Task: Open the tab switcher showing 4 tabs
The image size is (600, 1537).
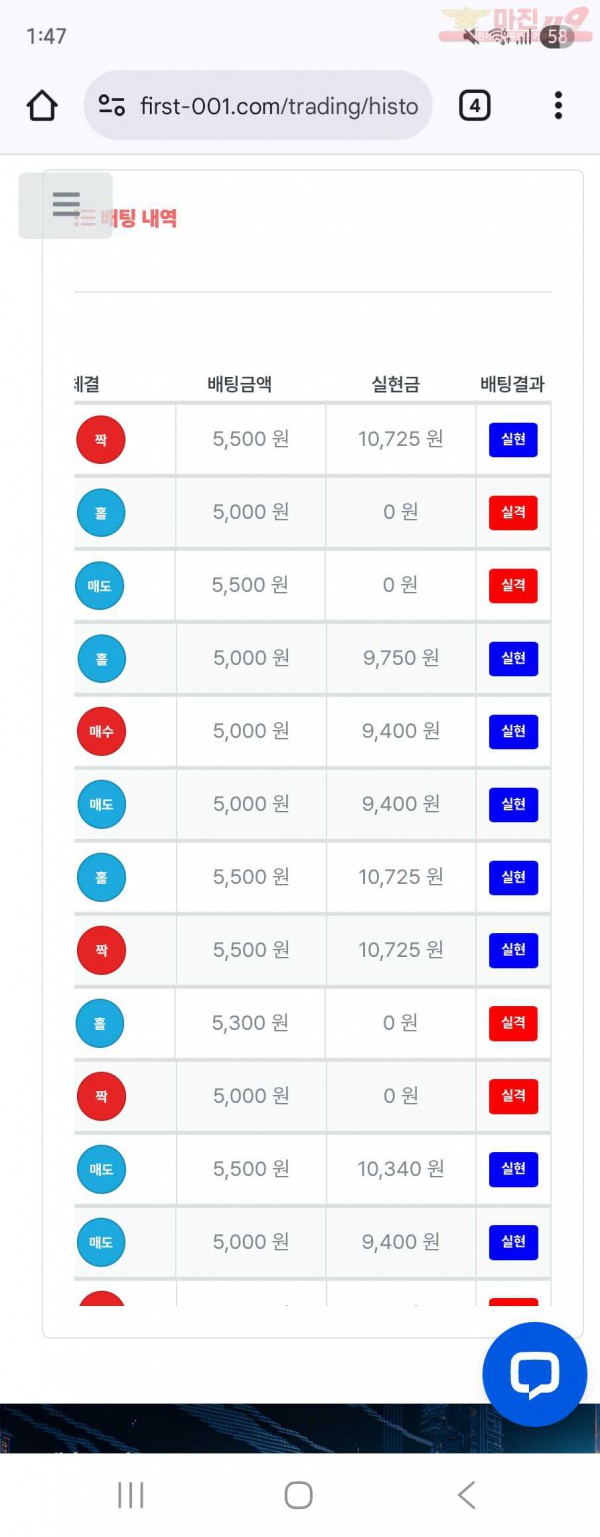Action: pos(474,105)
